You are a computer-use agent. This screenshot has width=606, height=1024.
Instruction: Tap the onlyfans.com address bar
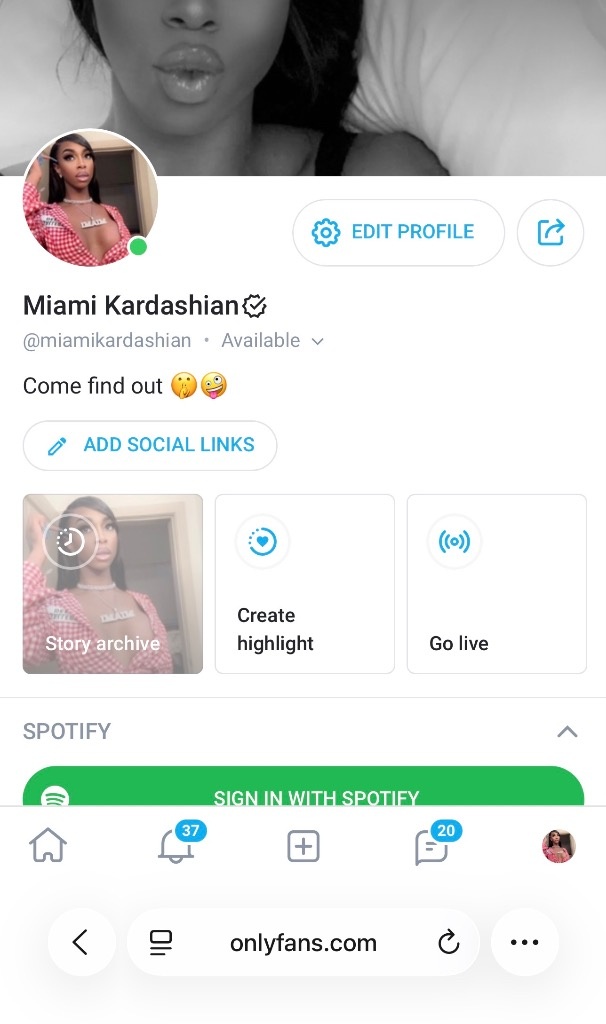point(303,942)
